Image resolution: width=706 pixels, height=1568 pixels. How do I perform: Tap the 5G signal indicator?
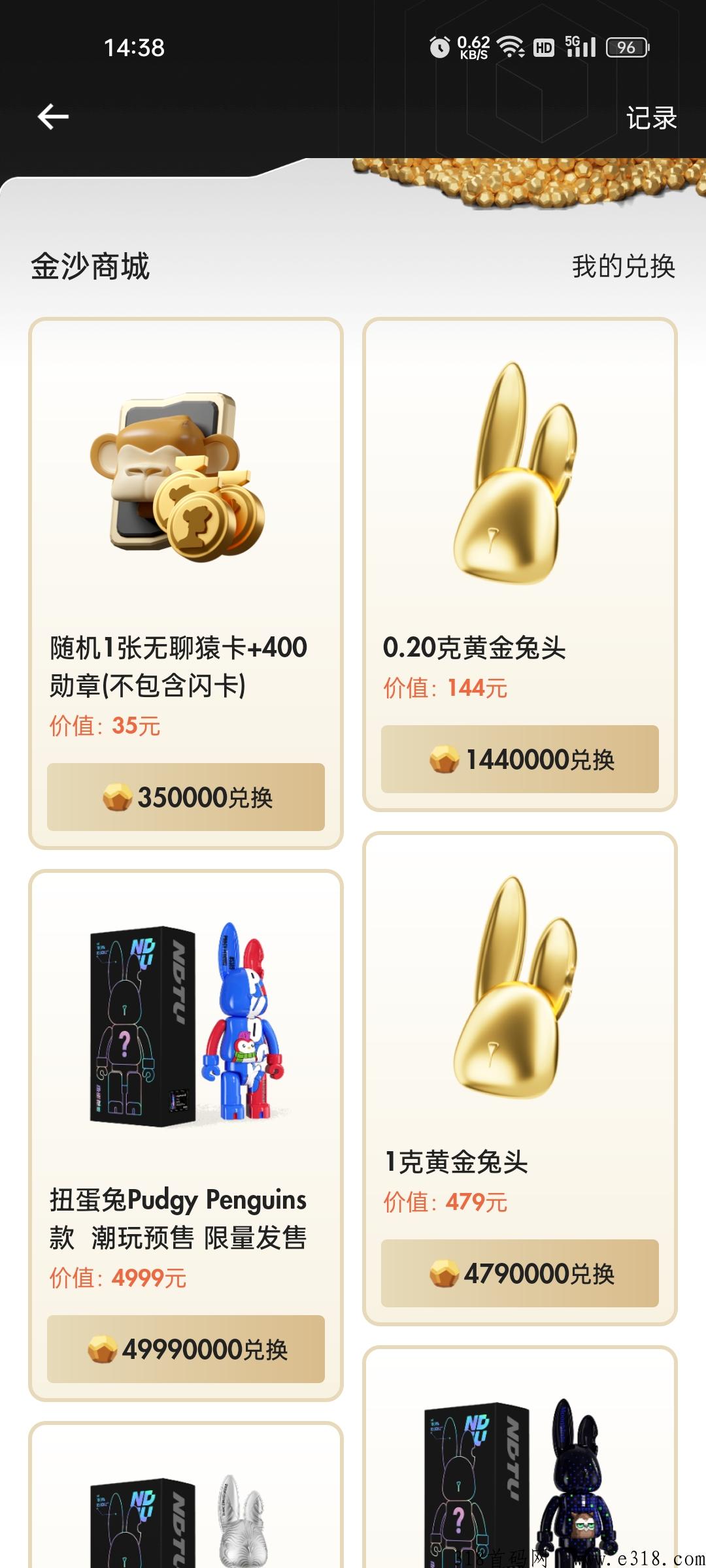pyautogui.click(x=579, y=46)
